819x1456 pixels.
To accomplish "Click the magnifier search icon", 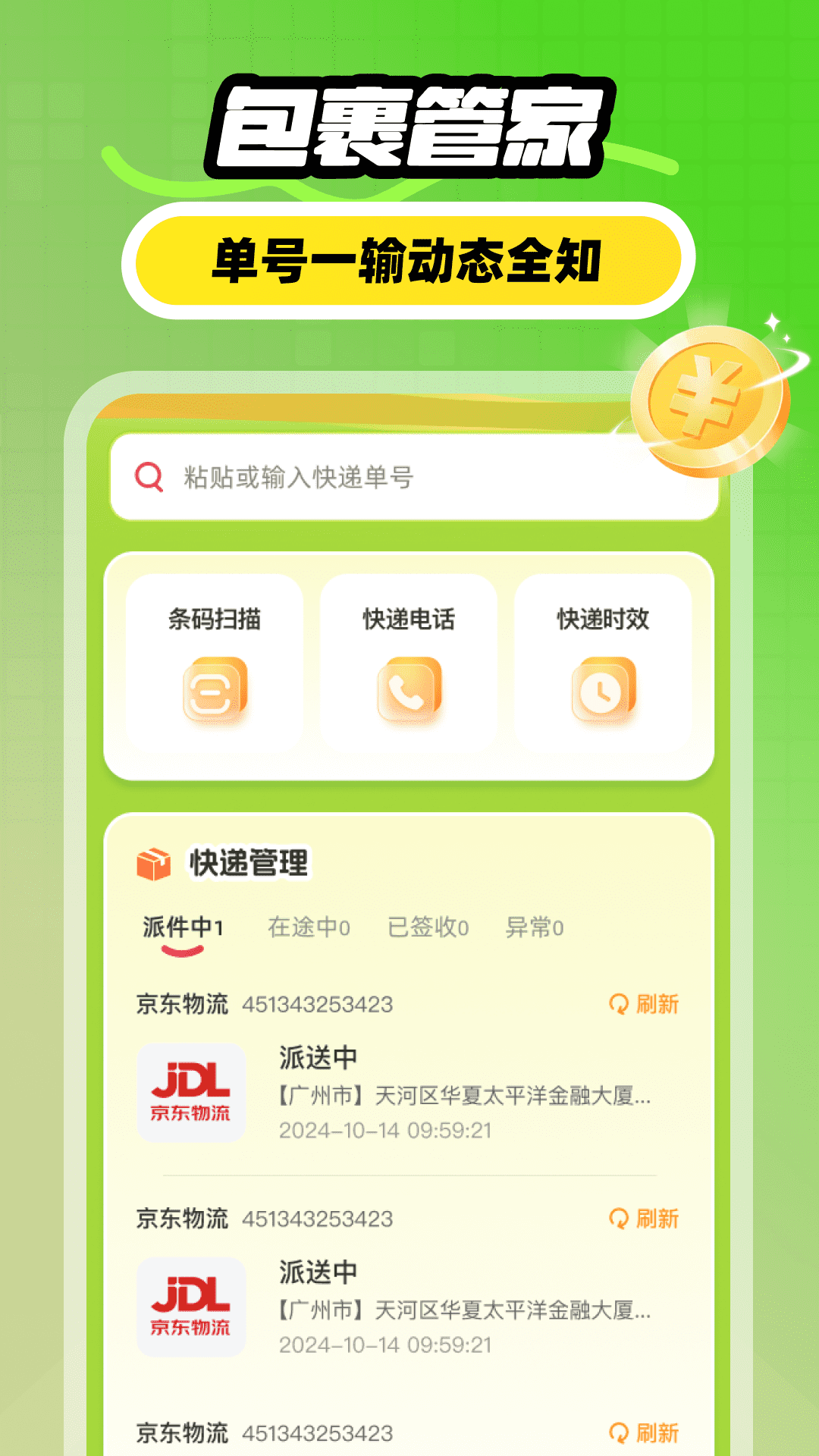I will click(x=149, y=478).
